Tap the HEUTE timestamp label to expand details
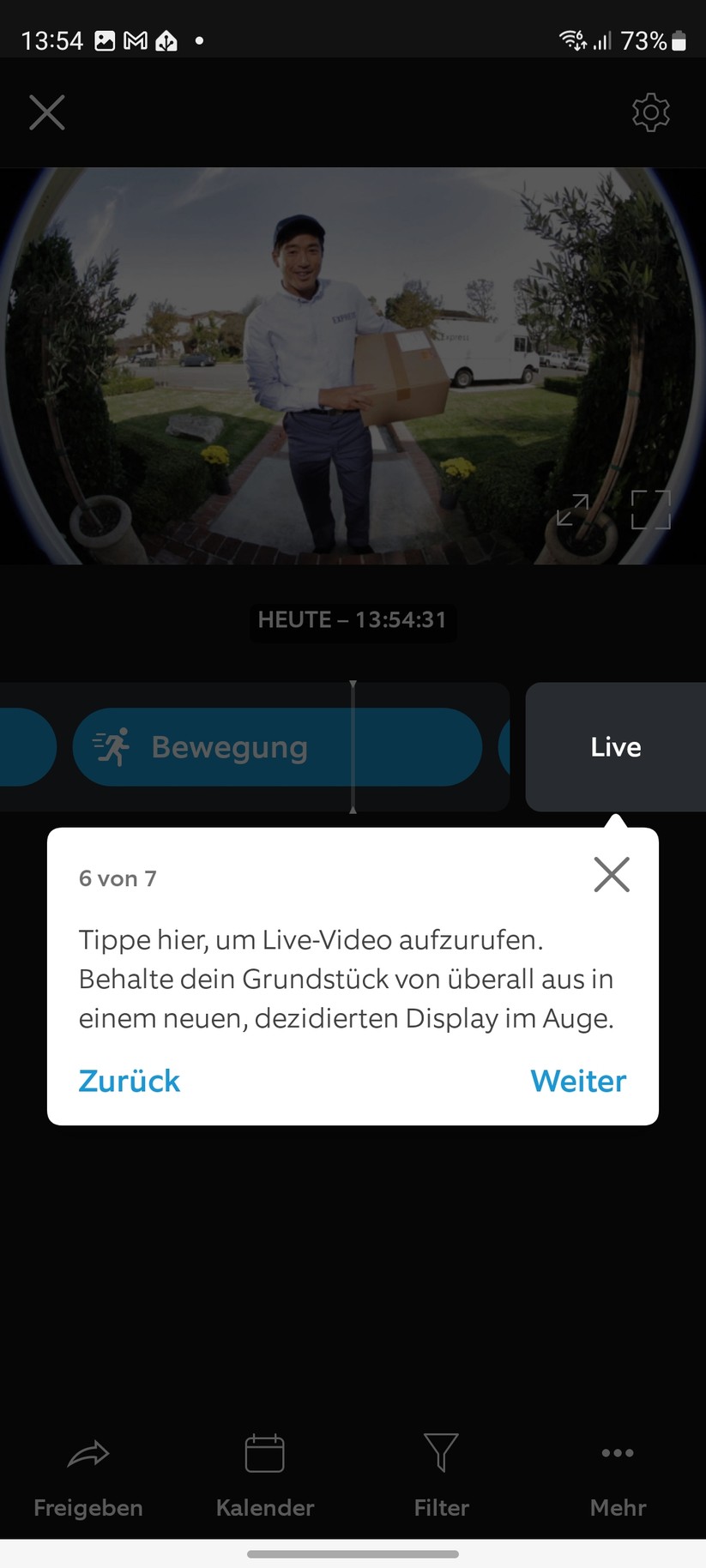 353,620
